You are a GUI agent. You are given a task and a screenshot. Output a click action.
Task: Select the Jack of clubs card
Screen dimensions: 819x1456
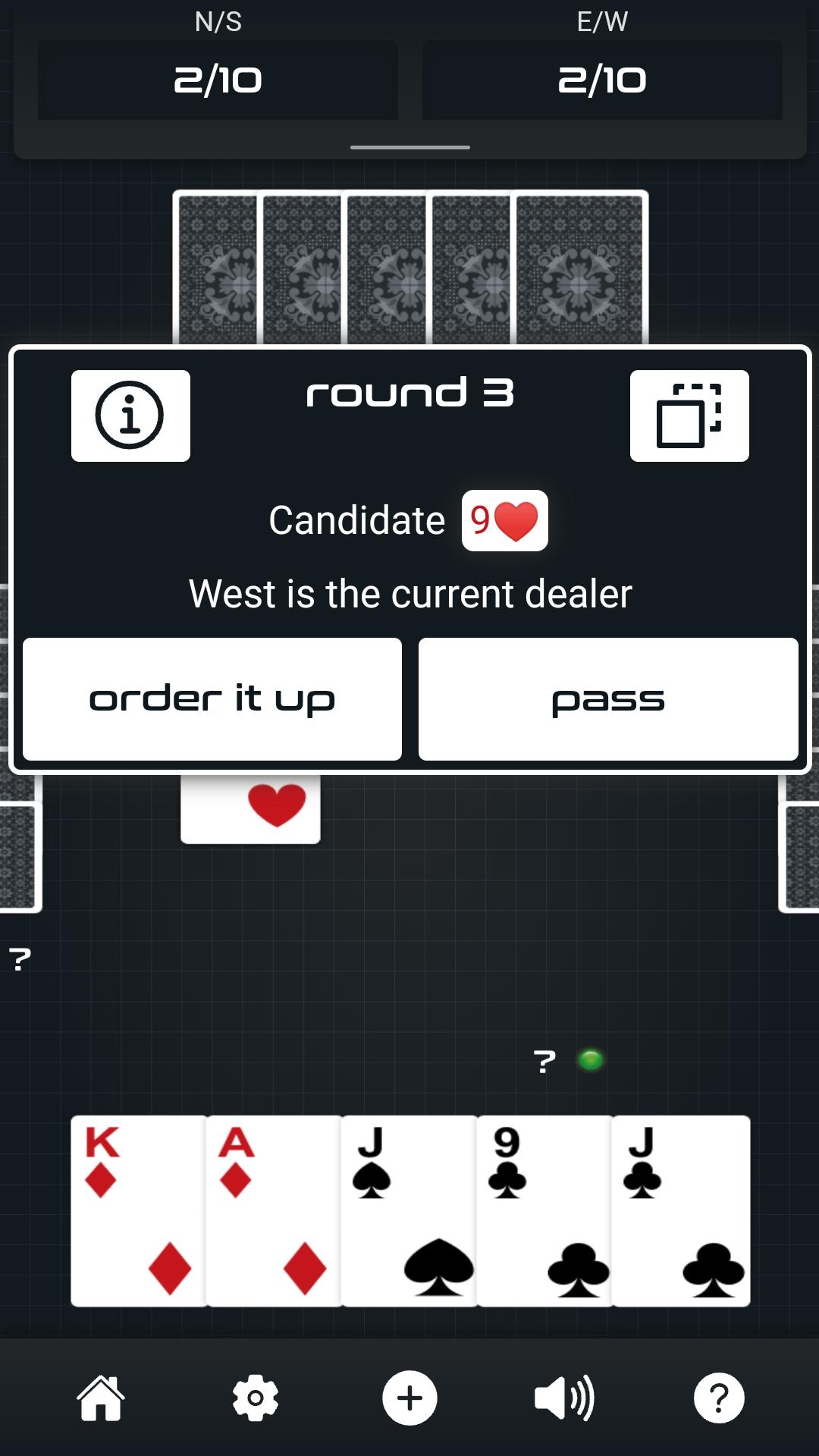click(x=681, y=1210)
